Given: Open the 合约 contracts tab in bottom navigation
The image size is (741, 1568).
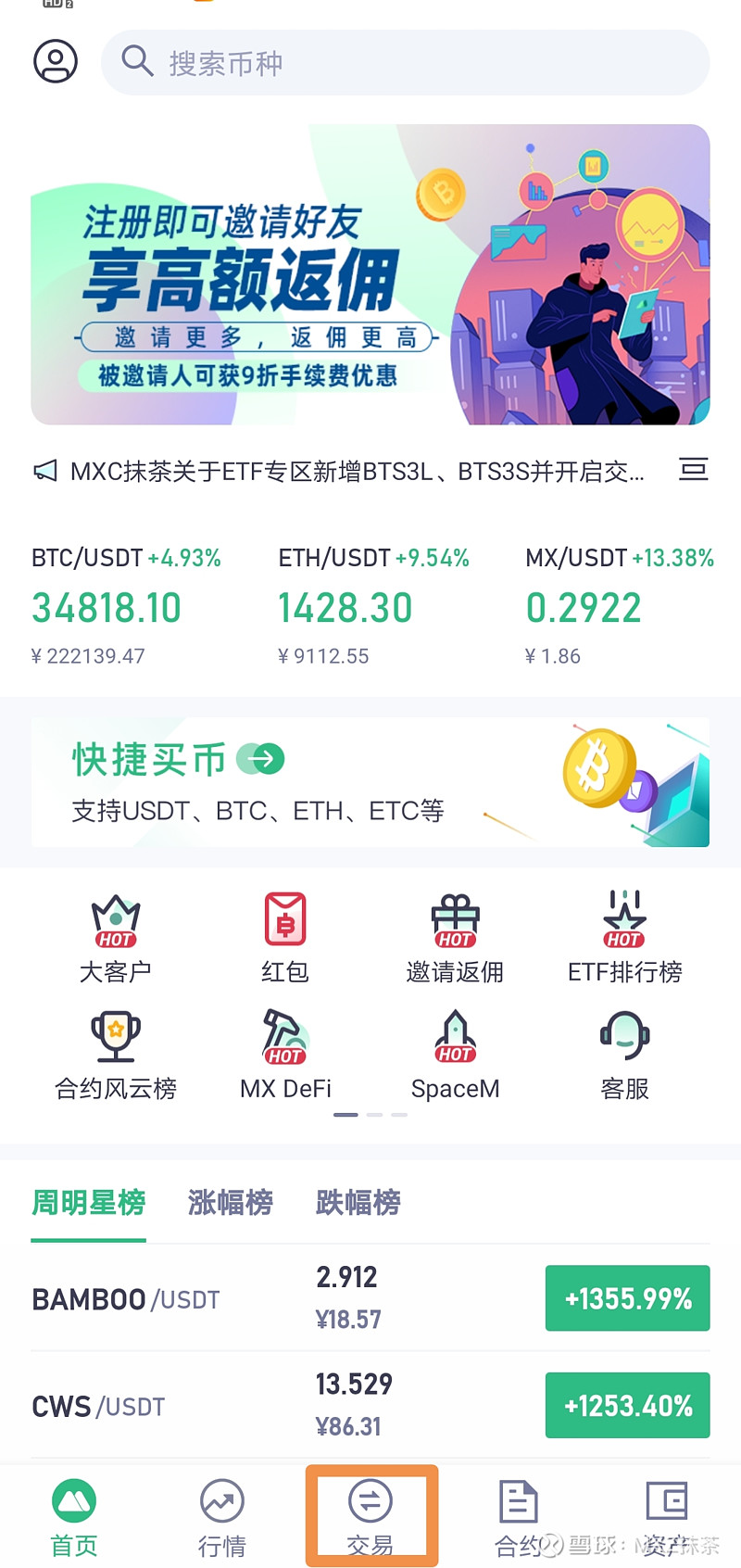Looking at the screenshot, I should (x=518, y=1513).
